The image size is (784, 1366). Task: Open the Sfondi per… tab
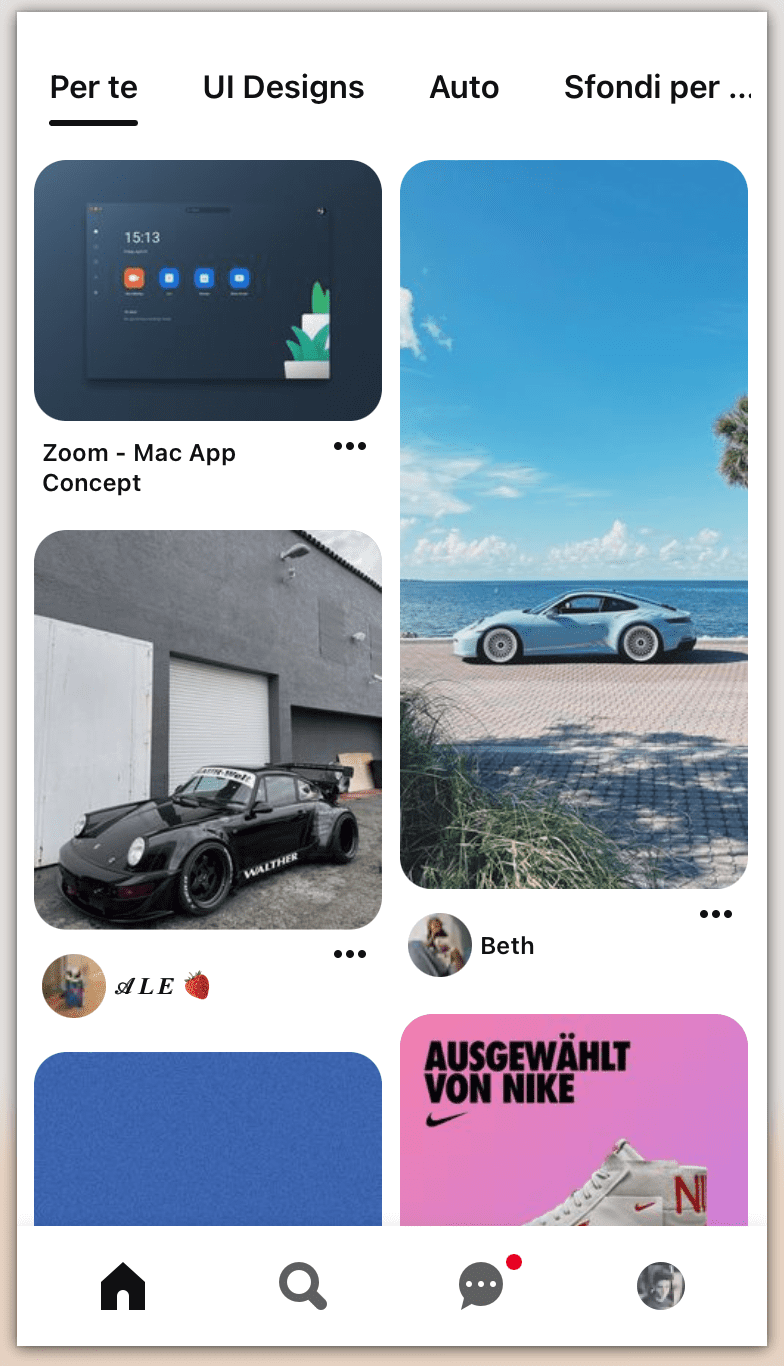click(x=657, y=88)
